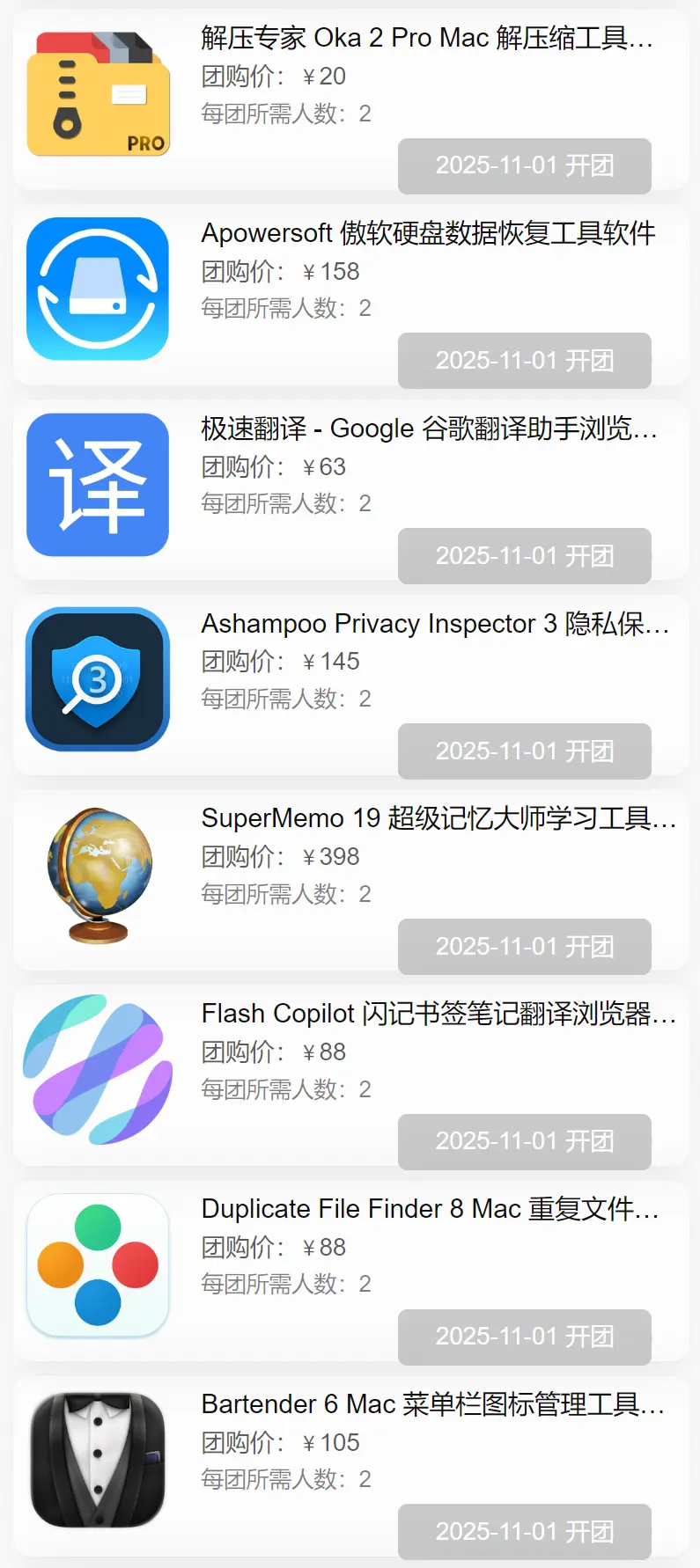
Task: Open 极速翻译 Google 谷歌翻译助手 listing
Action: point(429,429)
